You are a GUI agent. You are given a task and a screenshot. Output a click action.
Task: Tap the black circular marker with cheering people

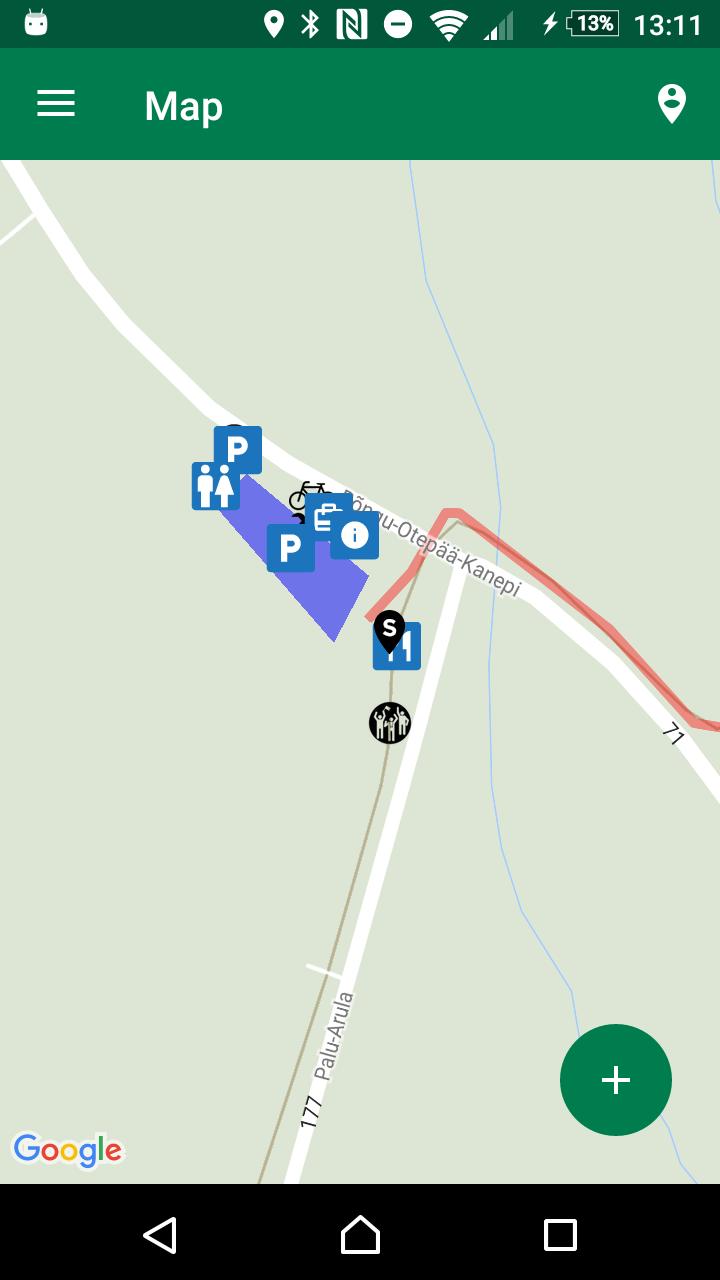tap(391, 723)
